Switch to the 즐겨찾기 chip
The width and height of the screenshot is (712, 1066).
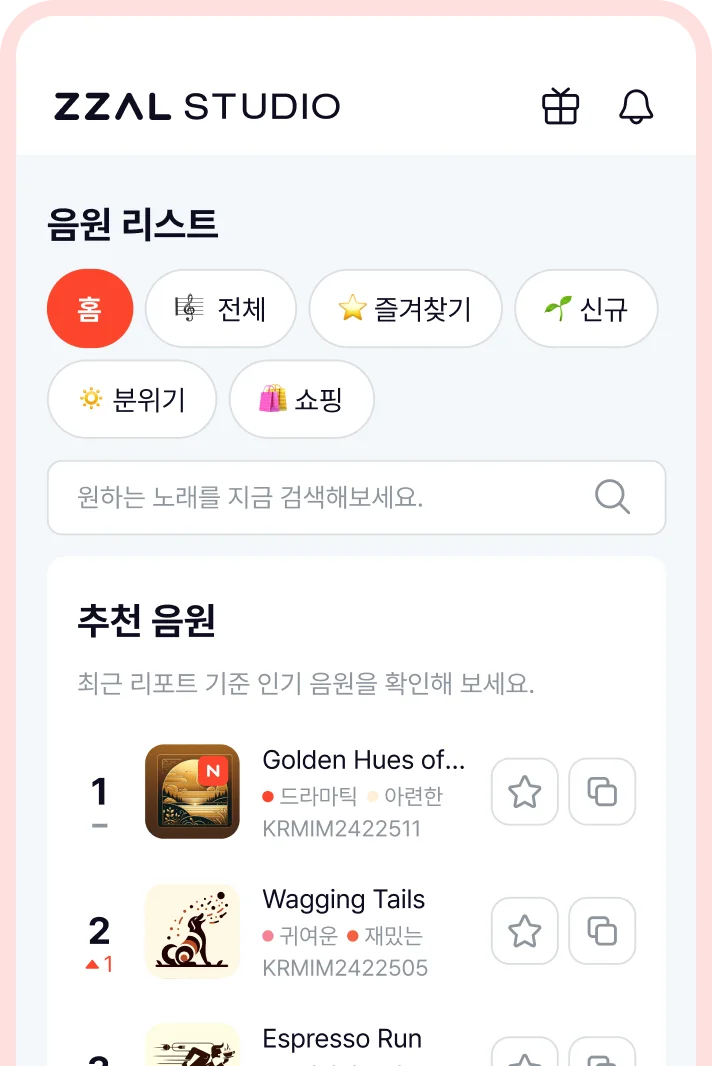(405, 309)
